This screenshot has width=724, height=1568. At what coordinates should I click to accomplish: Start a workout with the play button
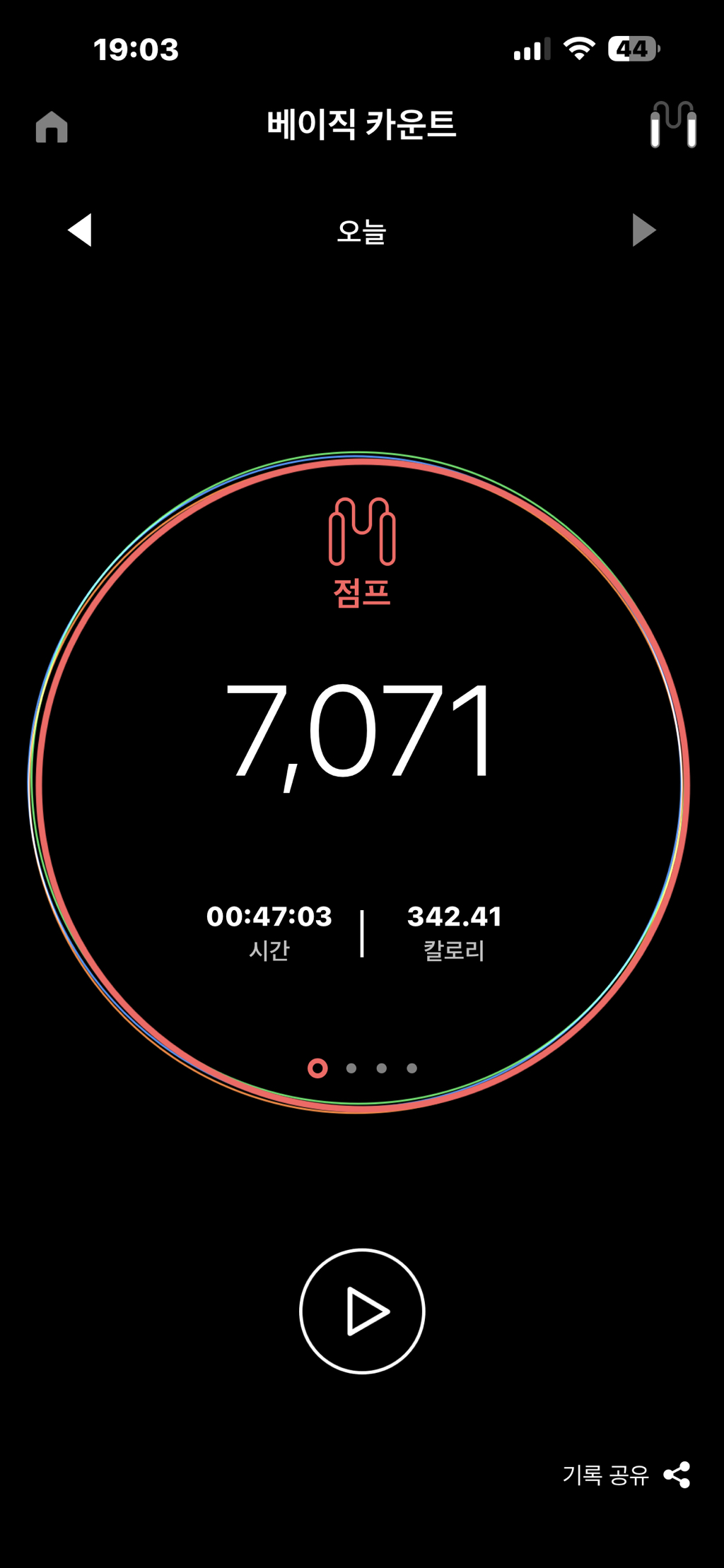(362, 1310)
